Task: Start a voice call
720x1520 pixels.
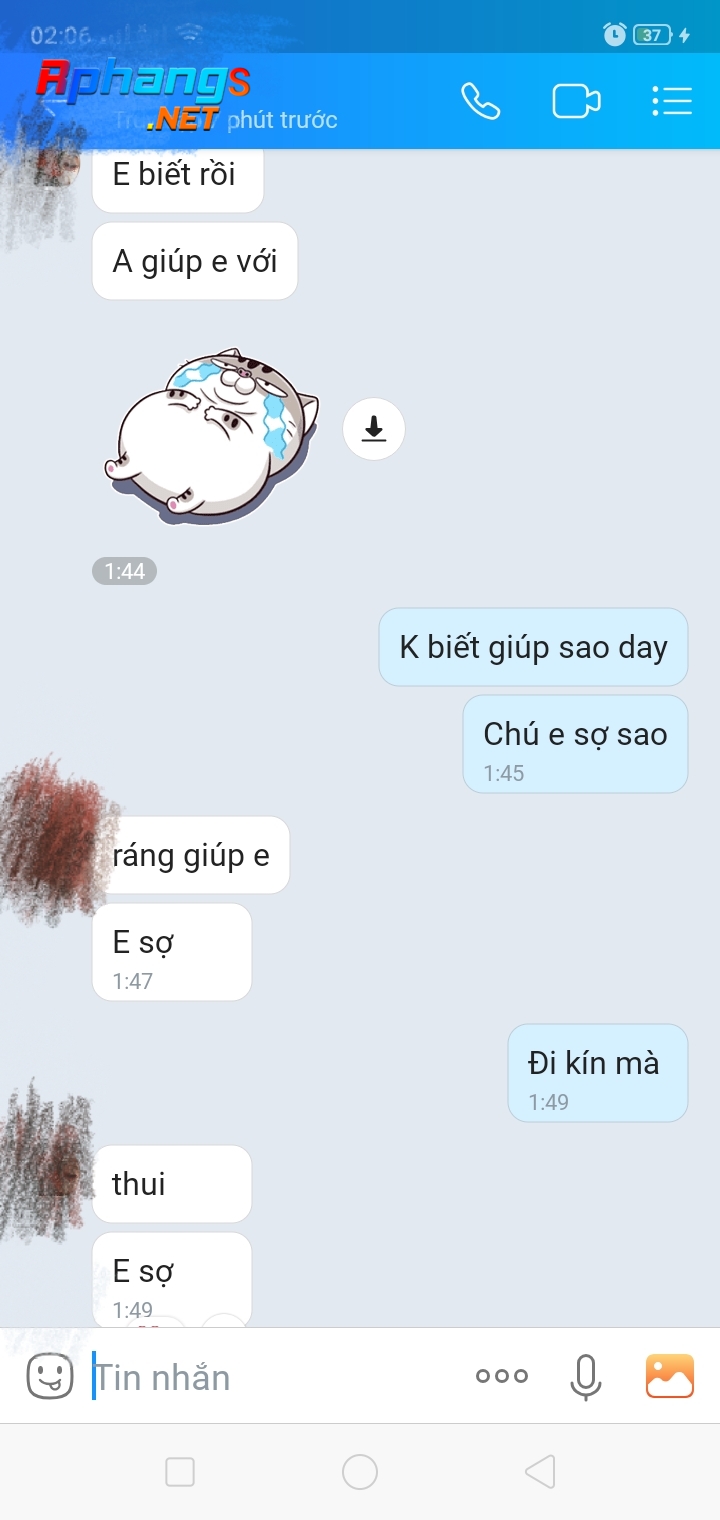Action: (x=480, y=101)
